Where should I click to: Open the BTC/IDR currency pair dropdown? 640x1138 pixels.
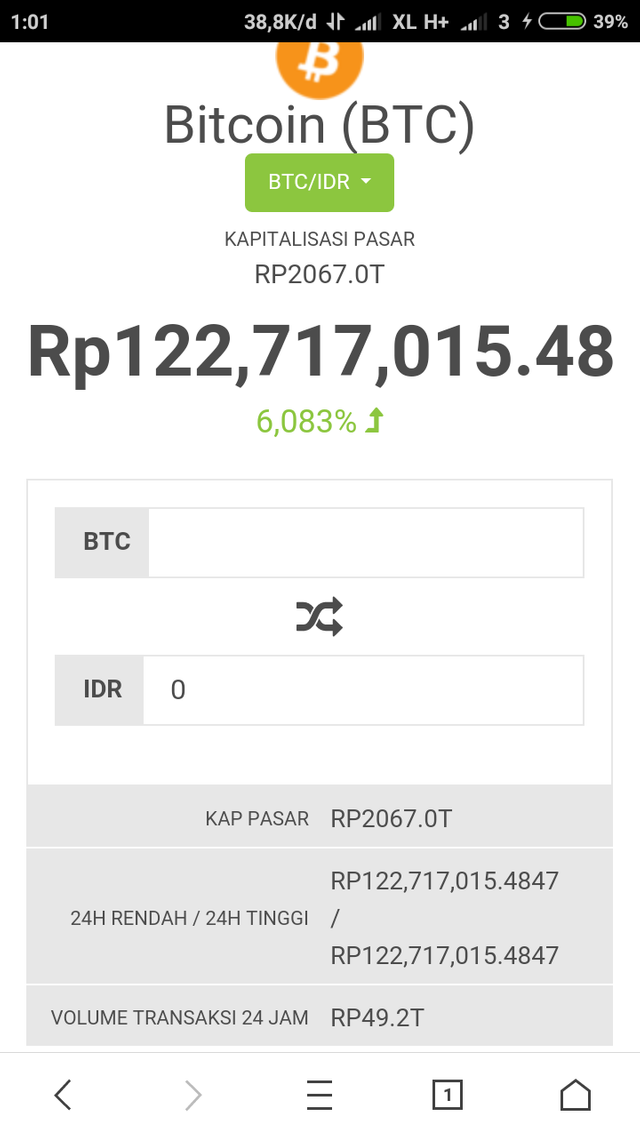click(x=319, y=183)
